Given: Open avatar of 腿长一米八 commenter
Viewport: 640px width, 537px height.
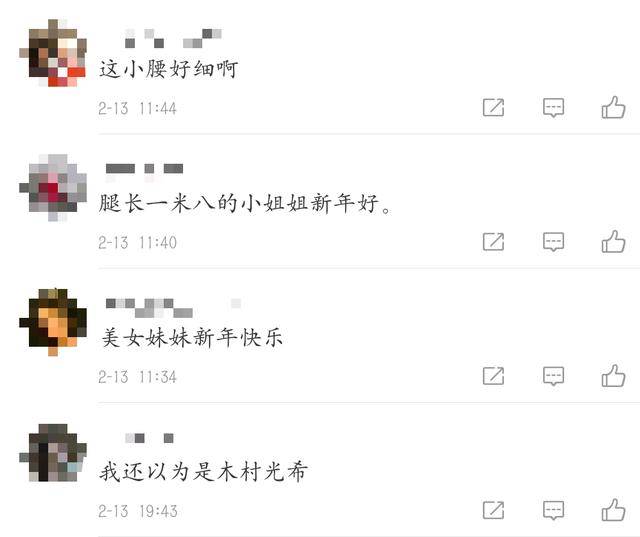Looking at the screenshot, I should 53,187.
